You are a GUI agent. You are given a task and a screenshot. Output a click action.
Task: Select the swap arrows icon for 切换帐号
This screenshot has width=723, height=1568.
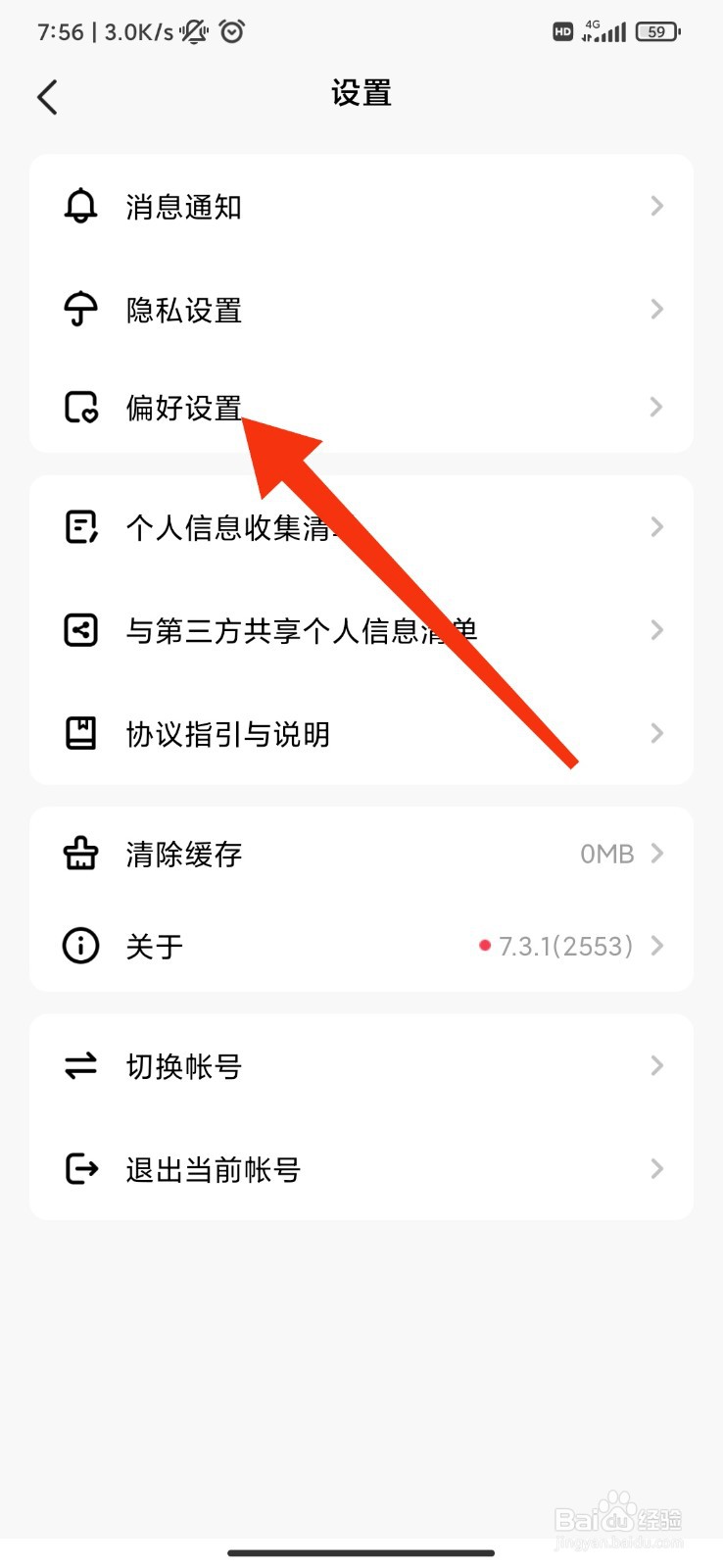click(80, 1066)
